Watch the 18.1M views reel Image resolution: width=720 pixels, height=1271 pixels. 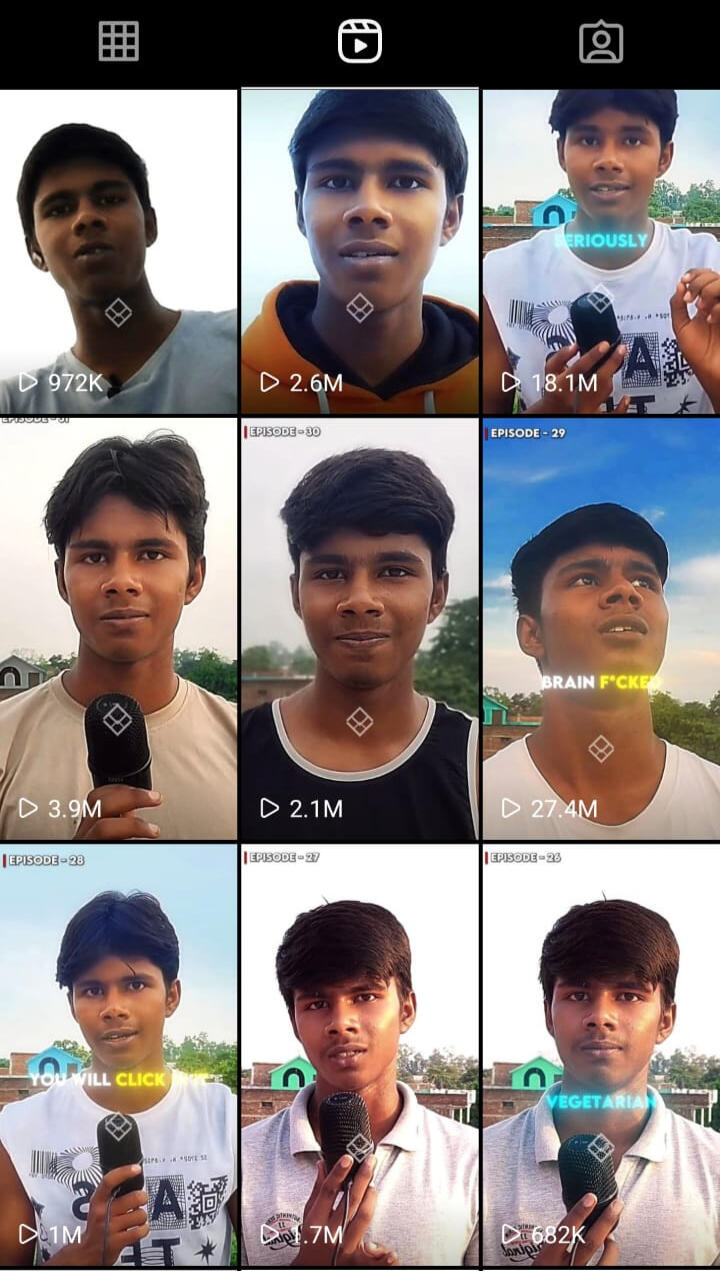[x=601, y=250]
